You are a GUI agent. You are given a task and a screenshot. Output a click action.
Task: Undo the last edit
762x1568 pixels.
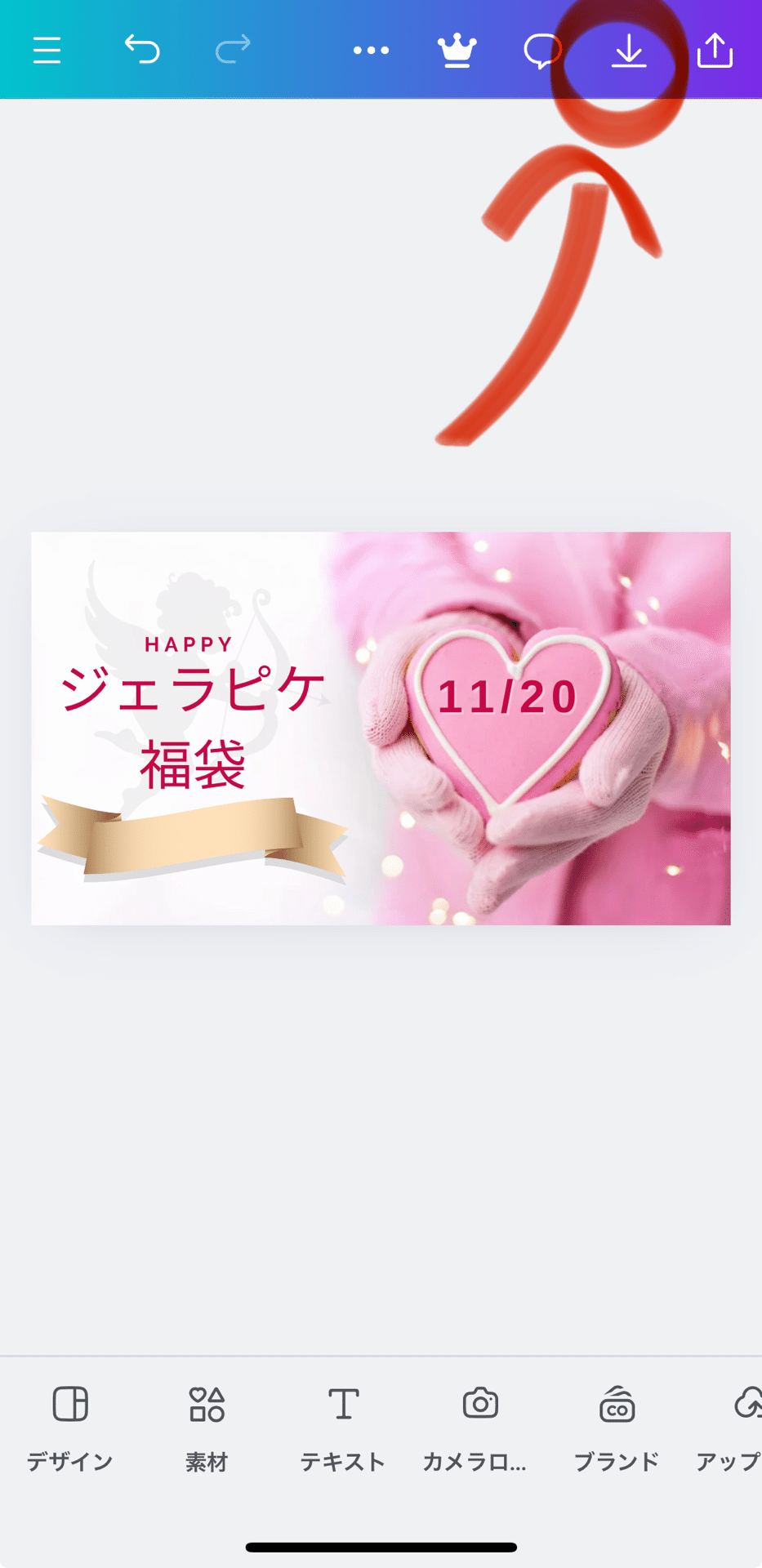(x=142, y=50)
